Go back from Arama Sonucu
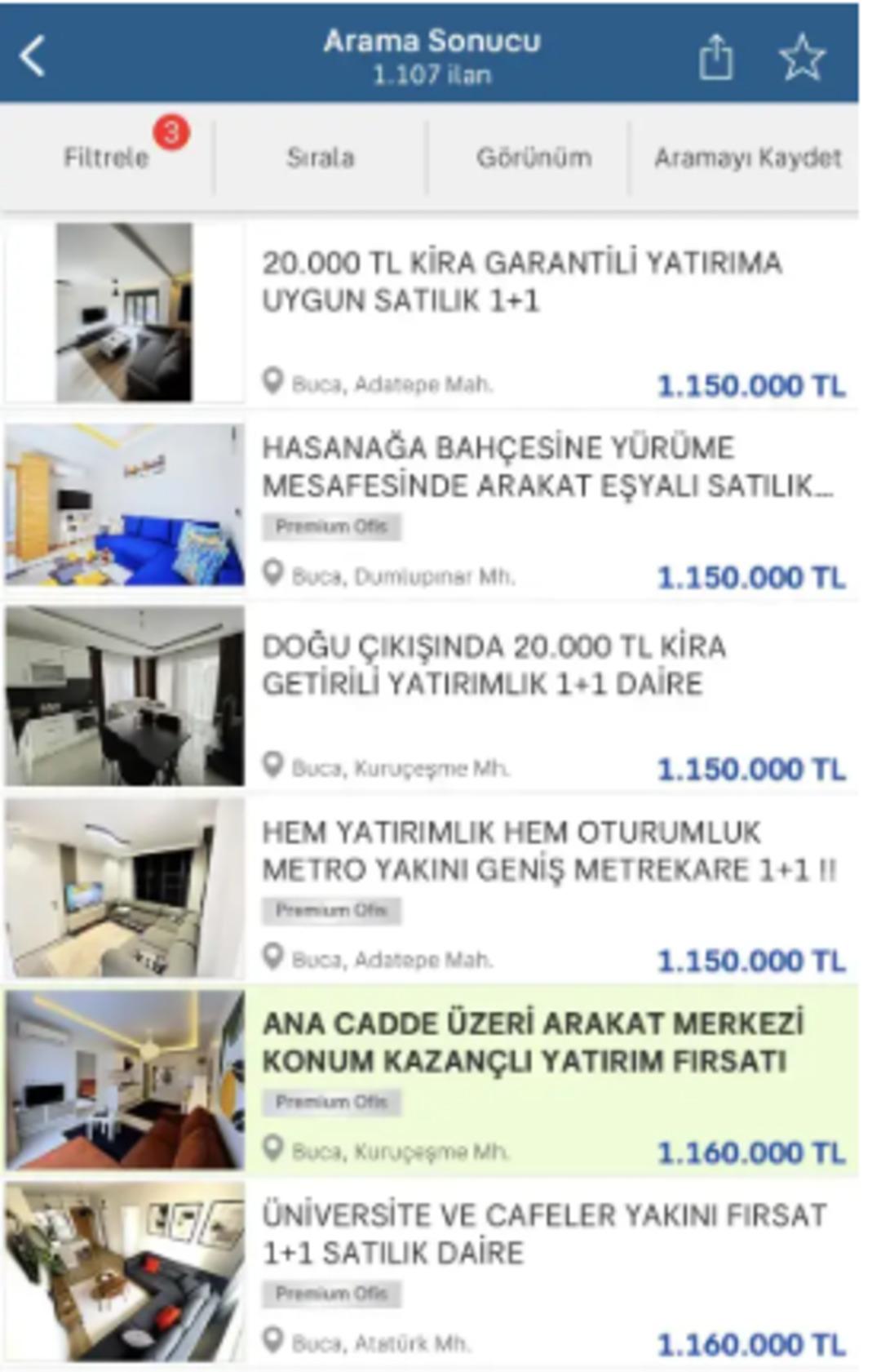 [33, 57]
